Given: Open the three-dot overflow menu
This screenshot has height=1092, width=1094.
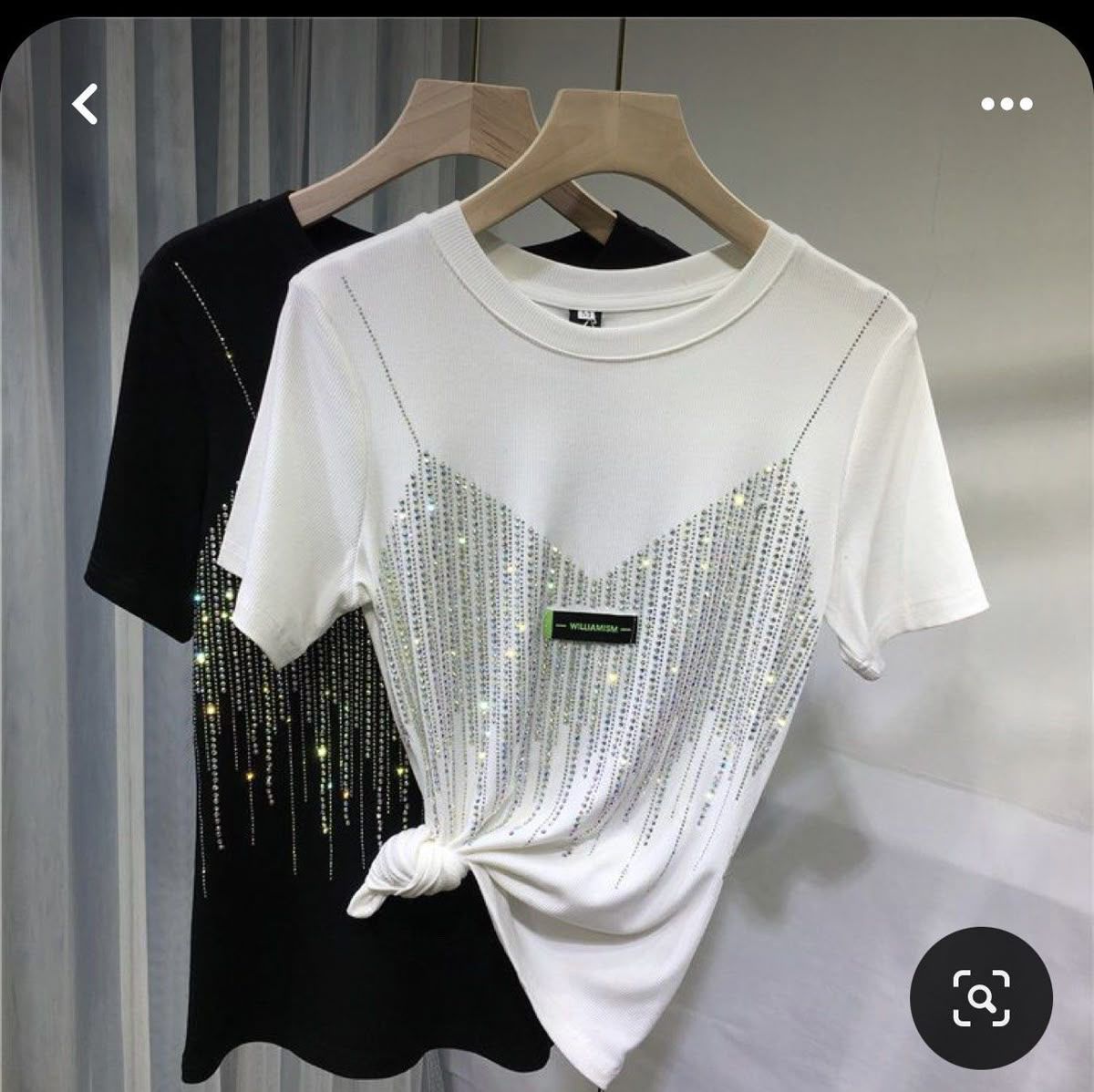Looking at the screenshot, I should (1006, 104).
